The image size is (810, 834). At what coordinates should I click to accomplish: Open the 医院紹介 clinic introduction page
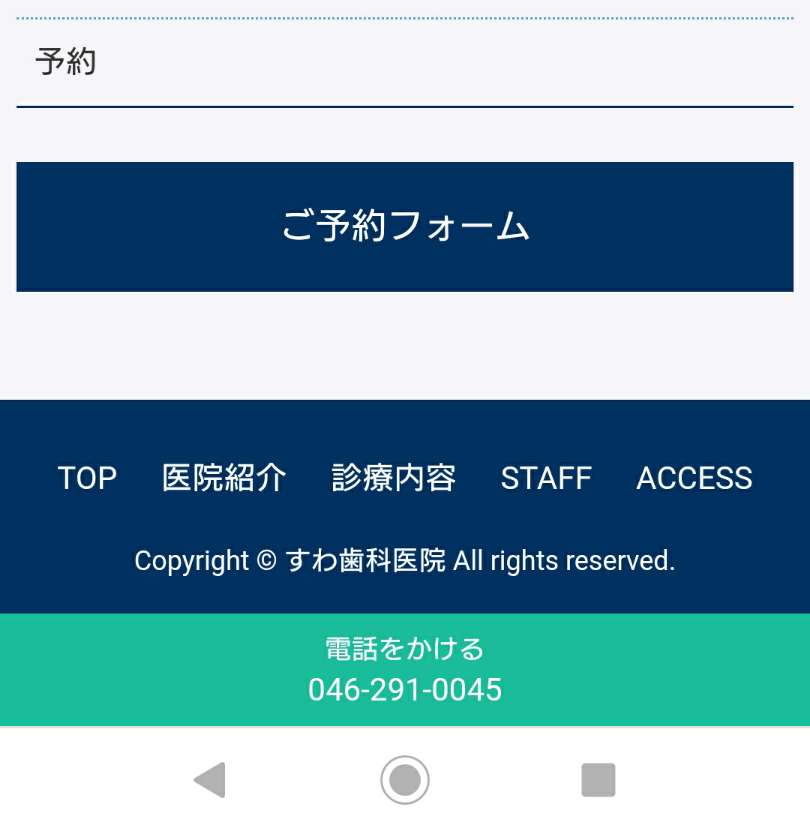pos(224,478)
